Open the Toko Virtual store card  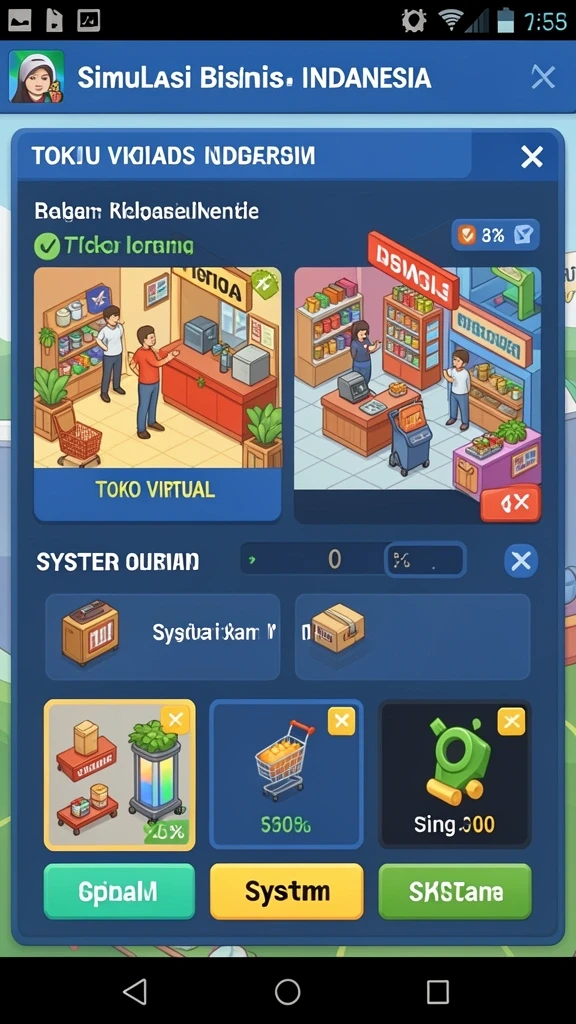tap(157, 394)
